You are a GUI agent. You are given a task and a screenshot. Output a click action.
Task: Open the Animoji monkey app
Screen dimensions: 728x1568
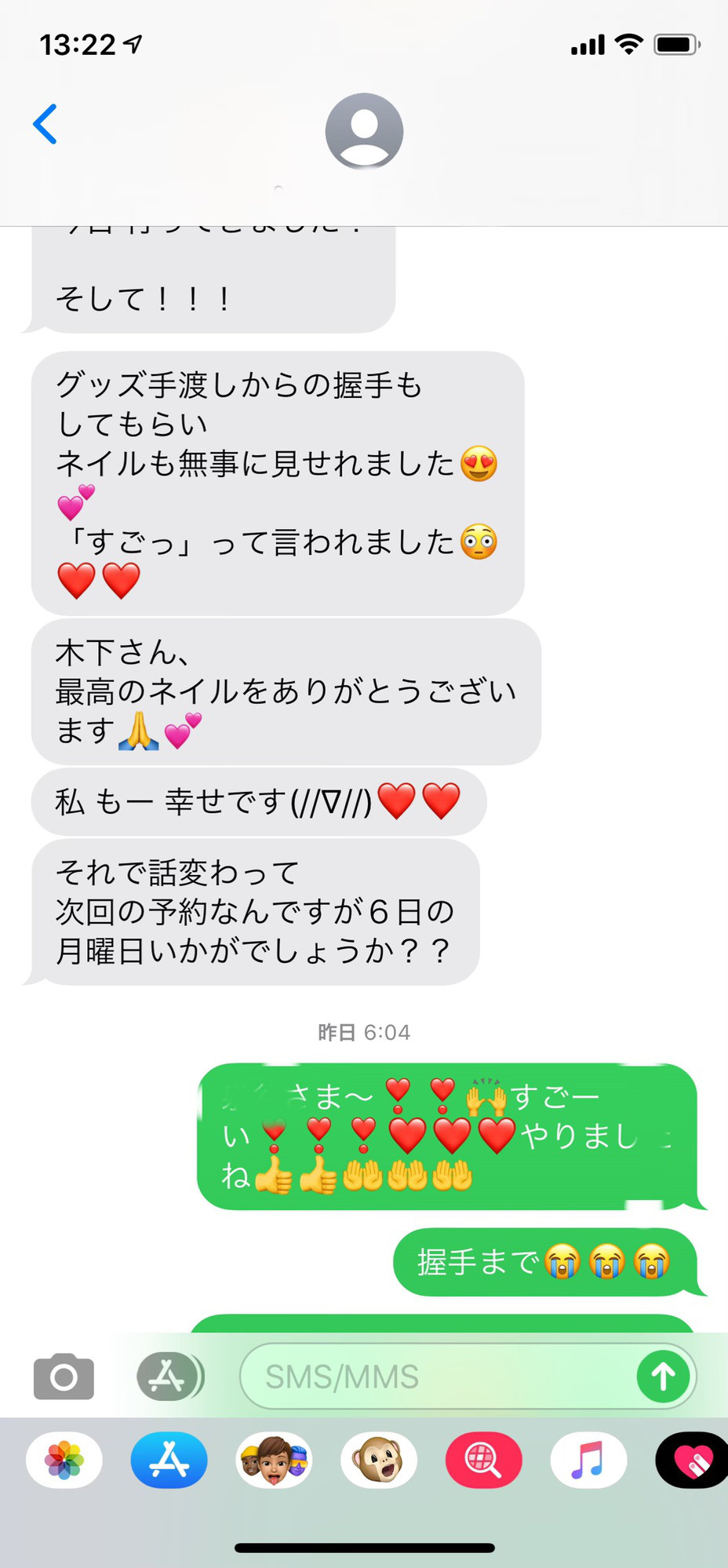coord(379,1460)
